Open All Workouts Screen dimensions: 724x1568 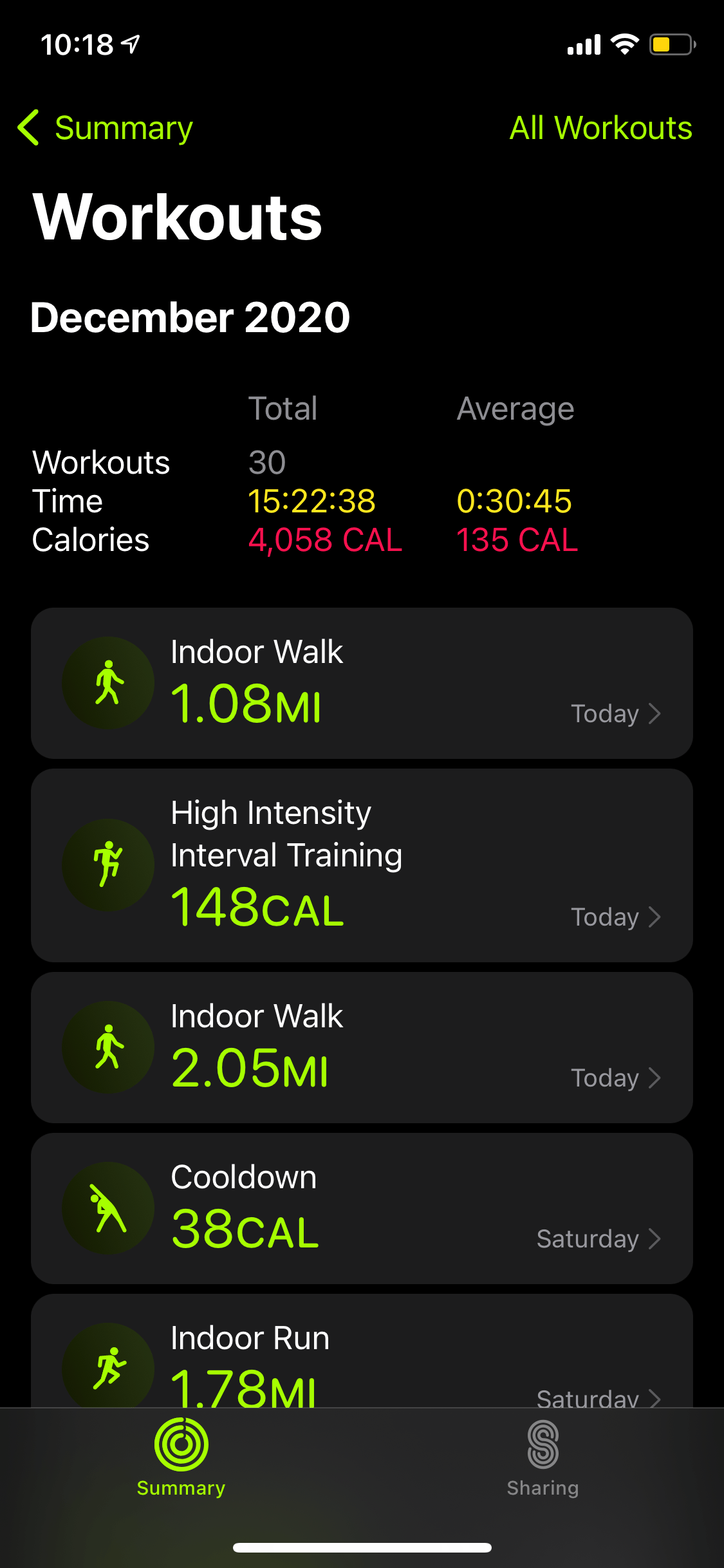tap(600, 127)
